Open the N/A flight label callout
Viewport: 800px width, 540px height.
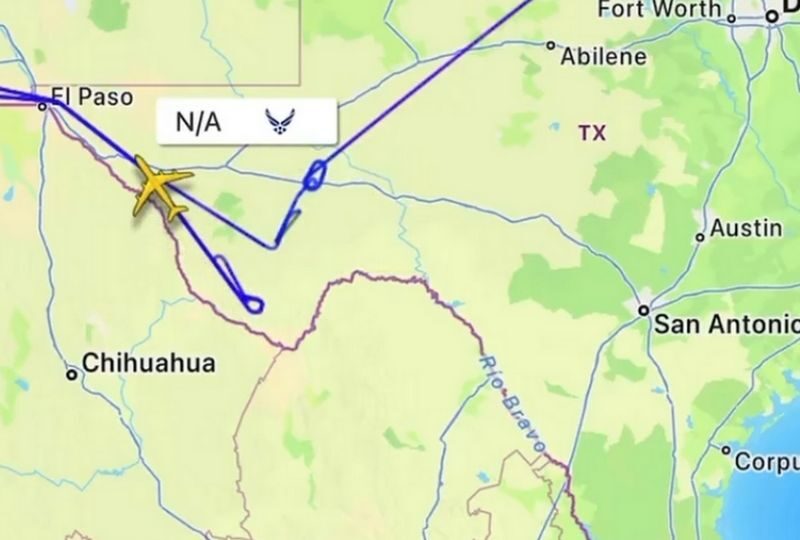point(247,123)
